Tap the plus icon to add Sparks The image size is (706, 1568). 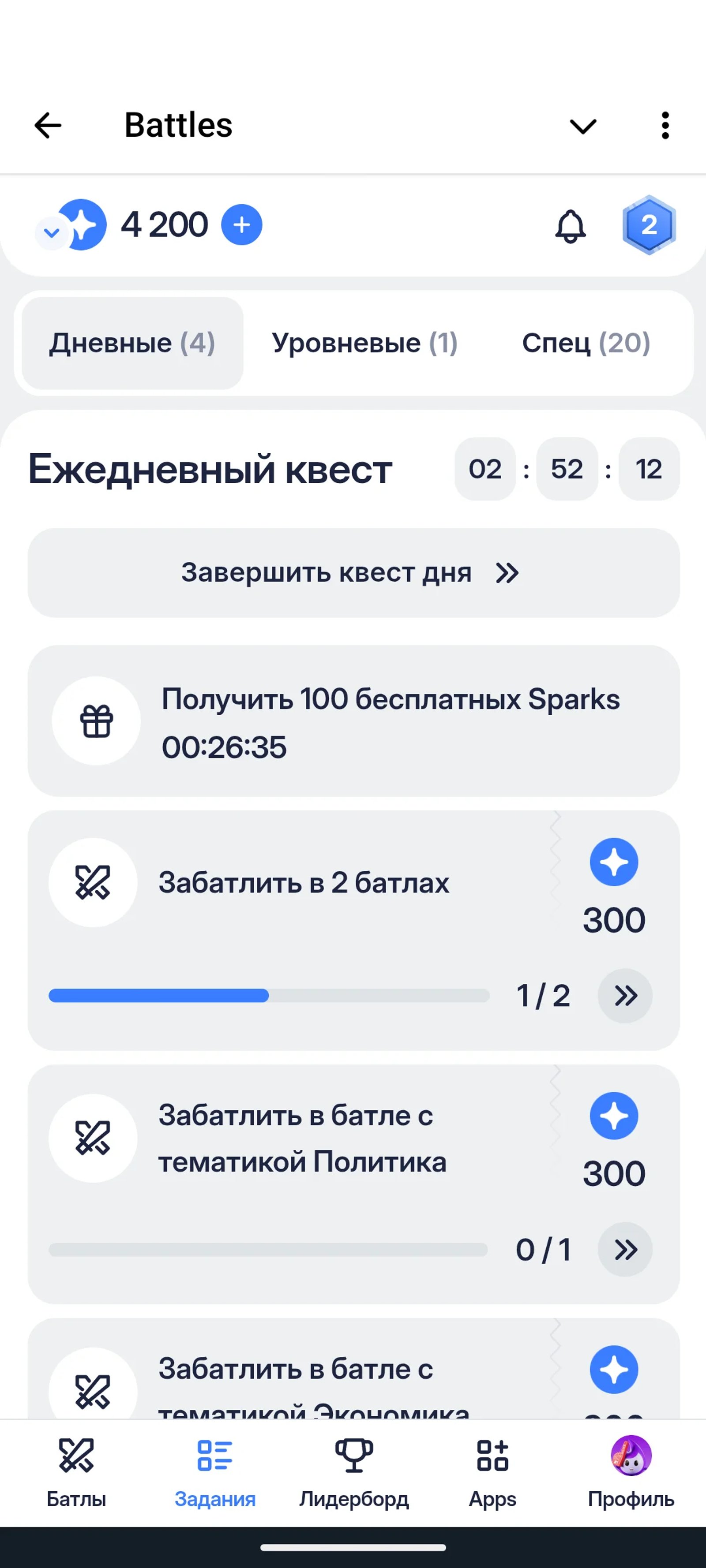(x=240, y=224)
